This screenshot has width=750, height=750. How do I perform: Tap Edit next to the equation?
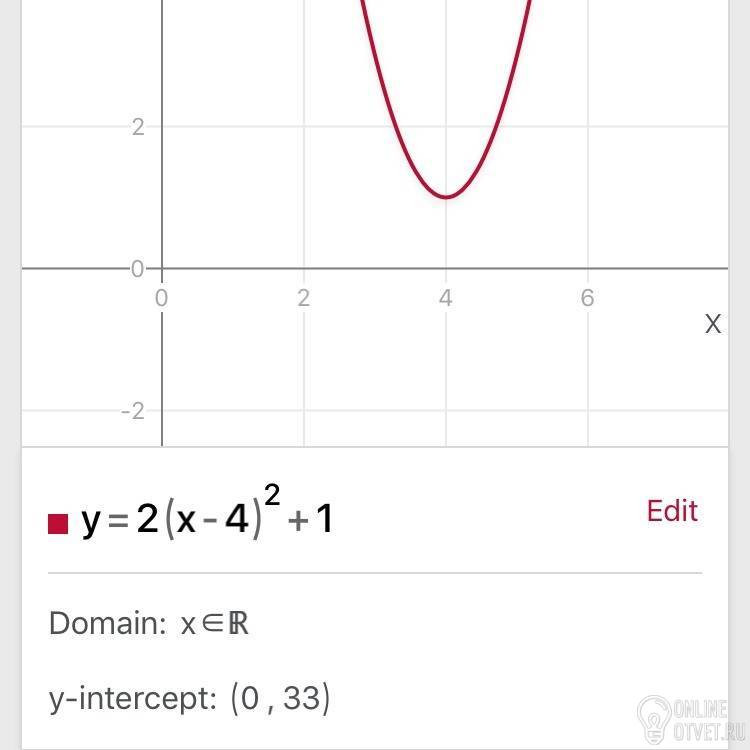click(671, 511)
